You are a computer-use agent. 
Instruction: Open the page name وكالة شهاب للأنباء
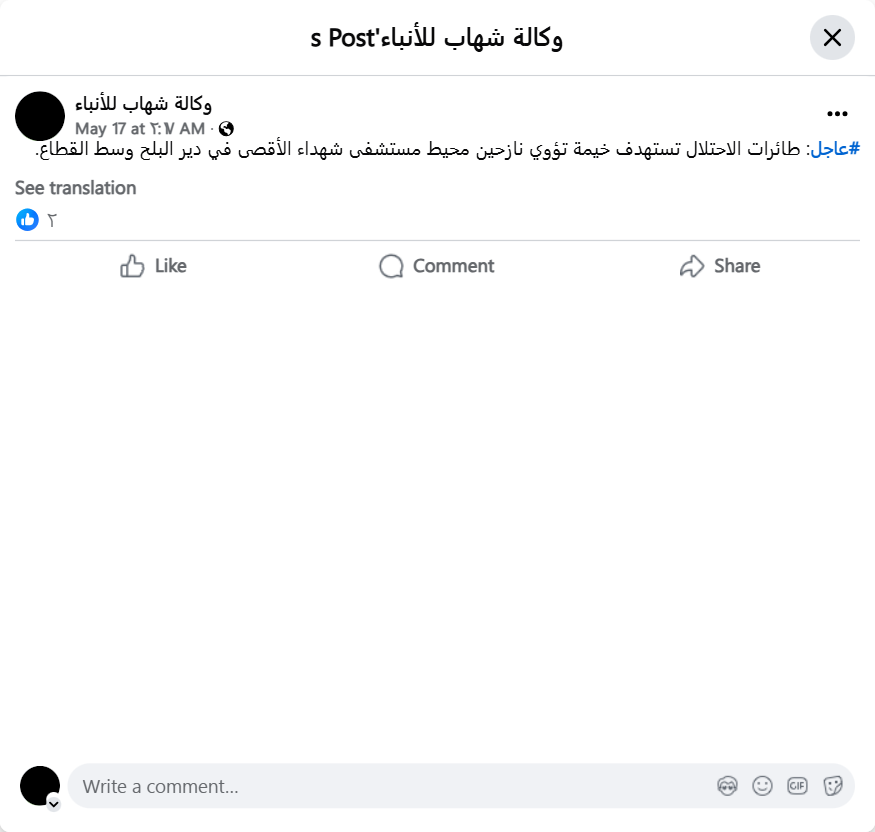coord(143,103)
